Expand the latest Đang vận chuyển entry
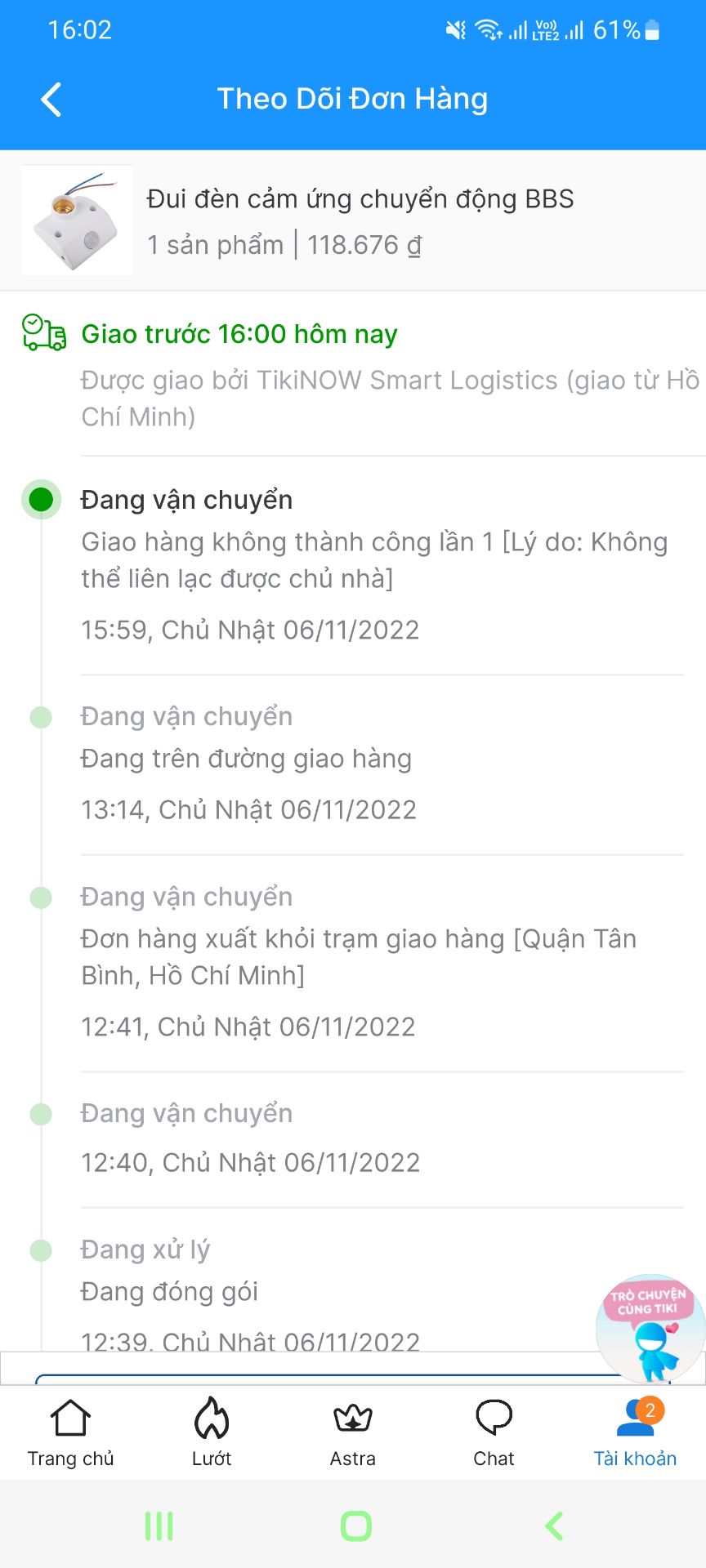 click(x=186, y=499)
